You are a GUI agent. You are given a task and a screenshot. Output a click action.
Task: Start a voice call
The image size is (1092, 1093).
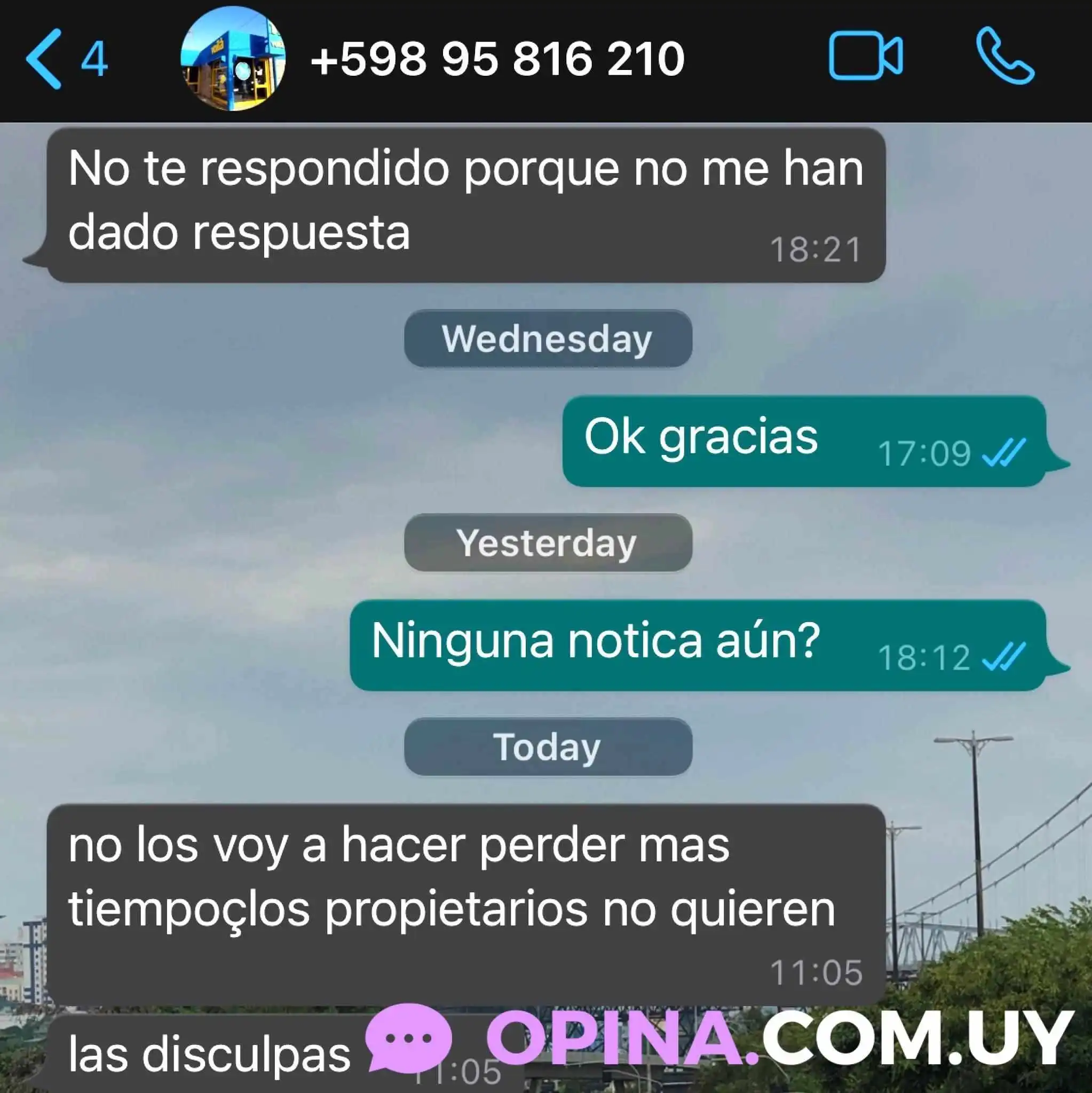click(x=1005, y=57)
